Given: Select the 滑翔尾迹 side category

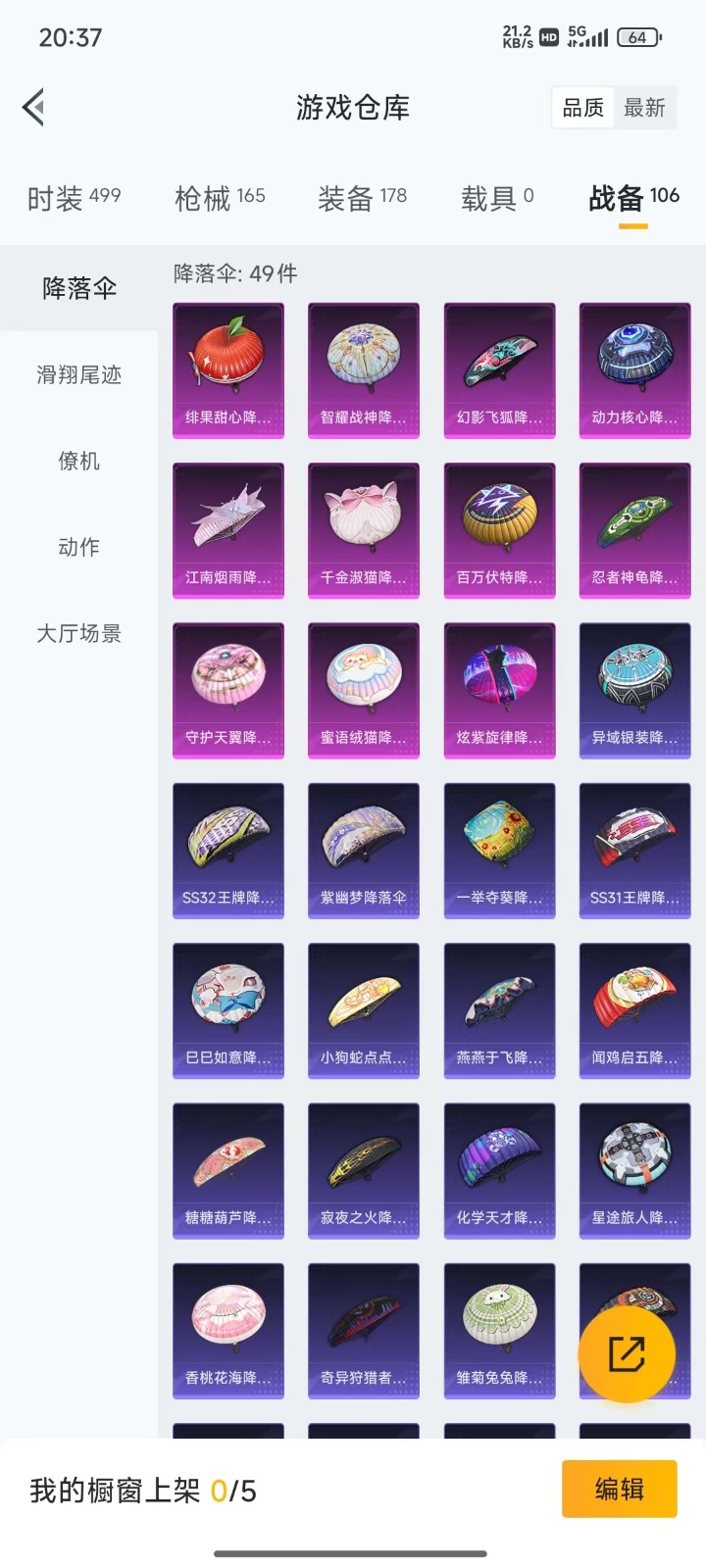Looking at the screenshot, I should point(79,374).
